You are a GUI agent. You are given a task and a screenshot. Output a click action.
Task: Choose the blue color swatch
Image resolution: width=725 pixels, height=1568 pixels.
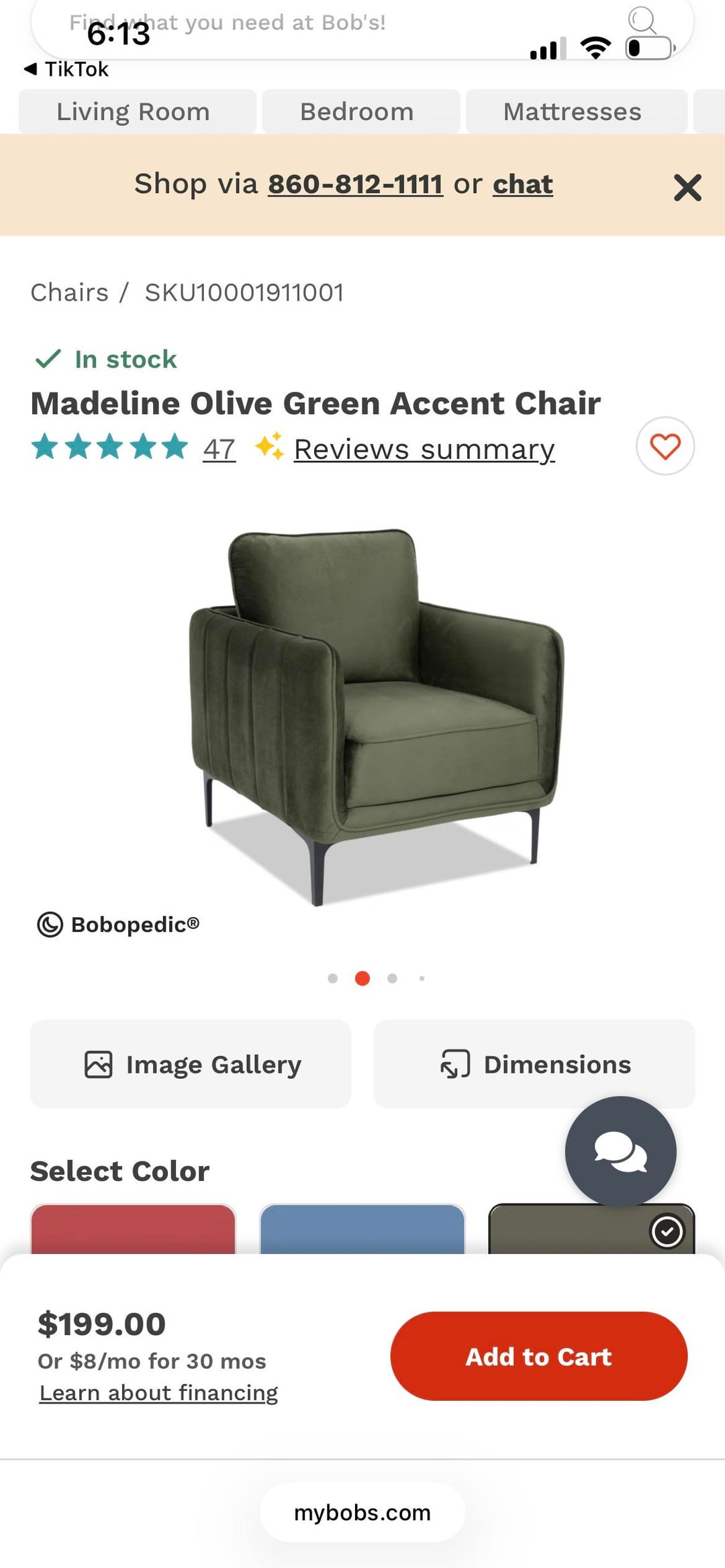coord(362,1229)
